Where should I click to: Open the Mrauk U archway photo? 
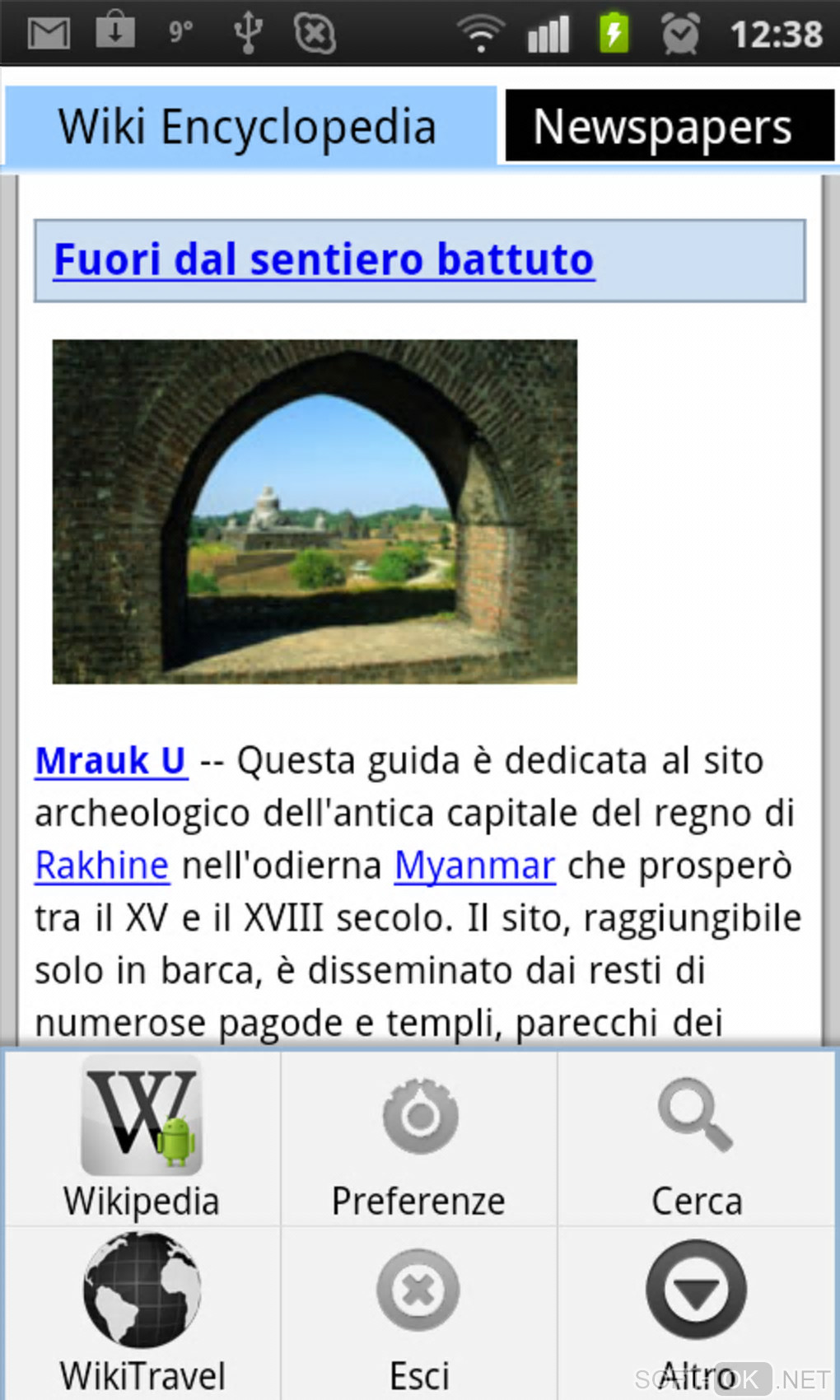[315, 511]
